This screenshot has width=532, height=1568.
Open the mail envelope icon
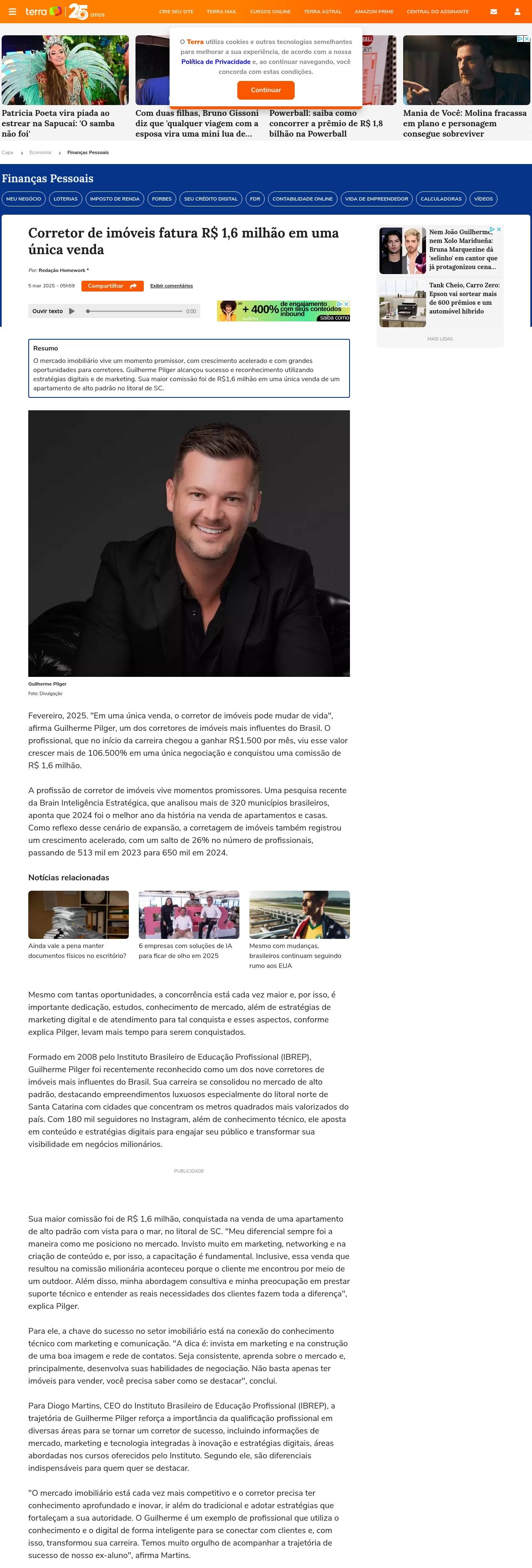tap(494, 12)
